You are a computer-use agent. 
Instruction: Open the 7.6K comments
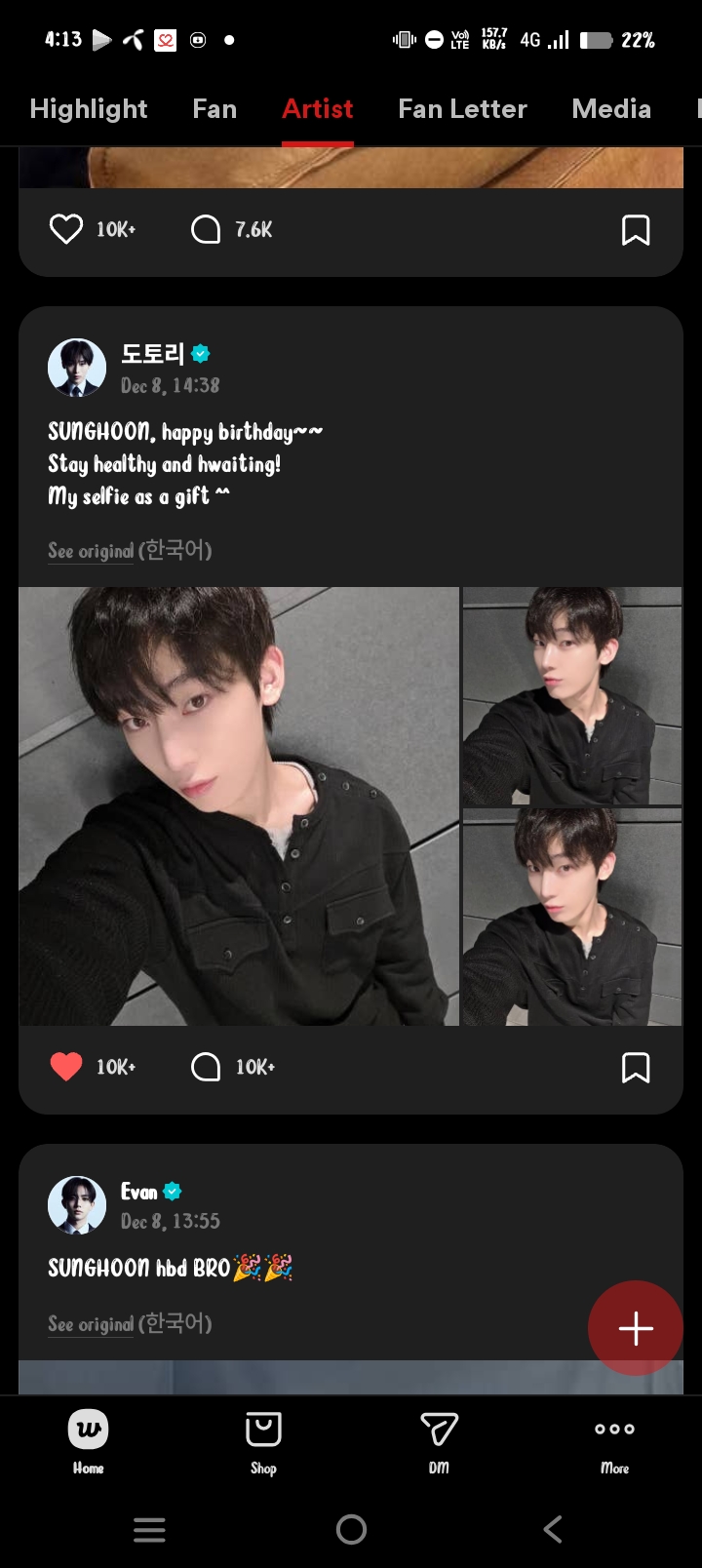[x=206, y=230]
